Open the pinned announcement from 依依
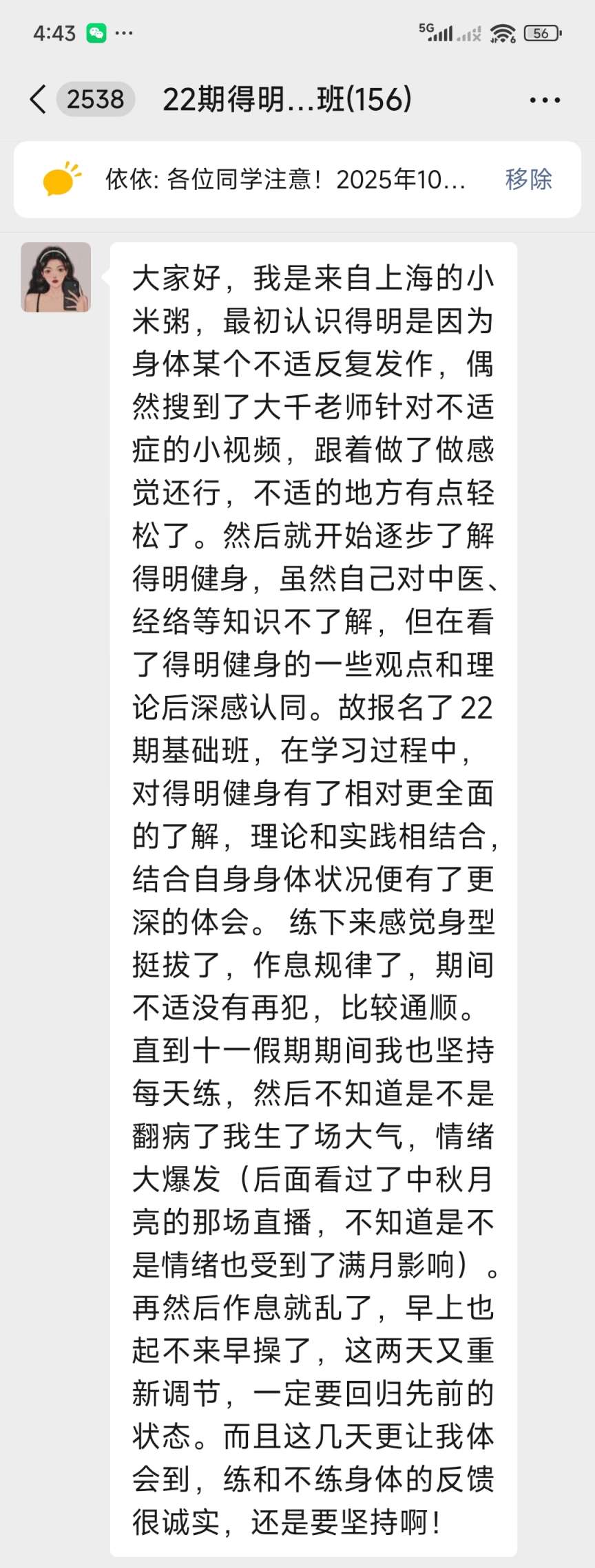 coord(284,180)
